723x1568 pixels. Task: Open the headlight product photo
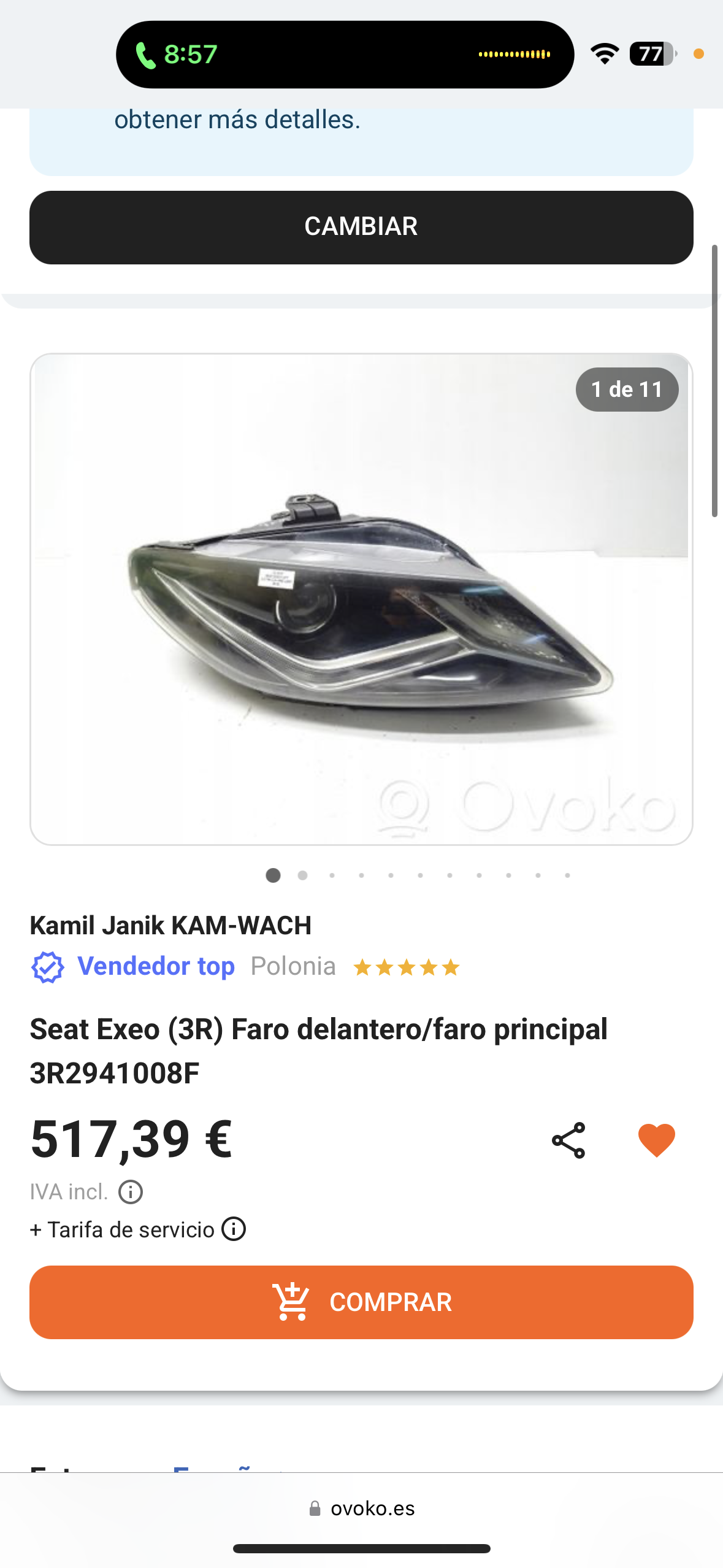[x=361, y=599]
